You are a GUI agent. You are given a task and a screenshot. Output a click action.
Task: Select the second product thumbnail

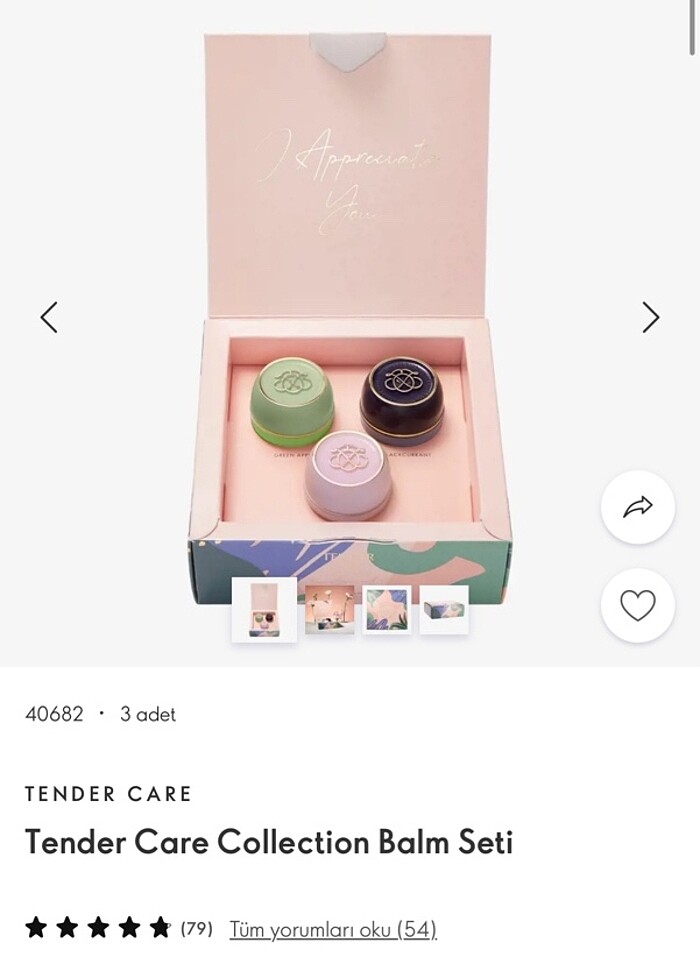pos(330,609)
